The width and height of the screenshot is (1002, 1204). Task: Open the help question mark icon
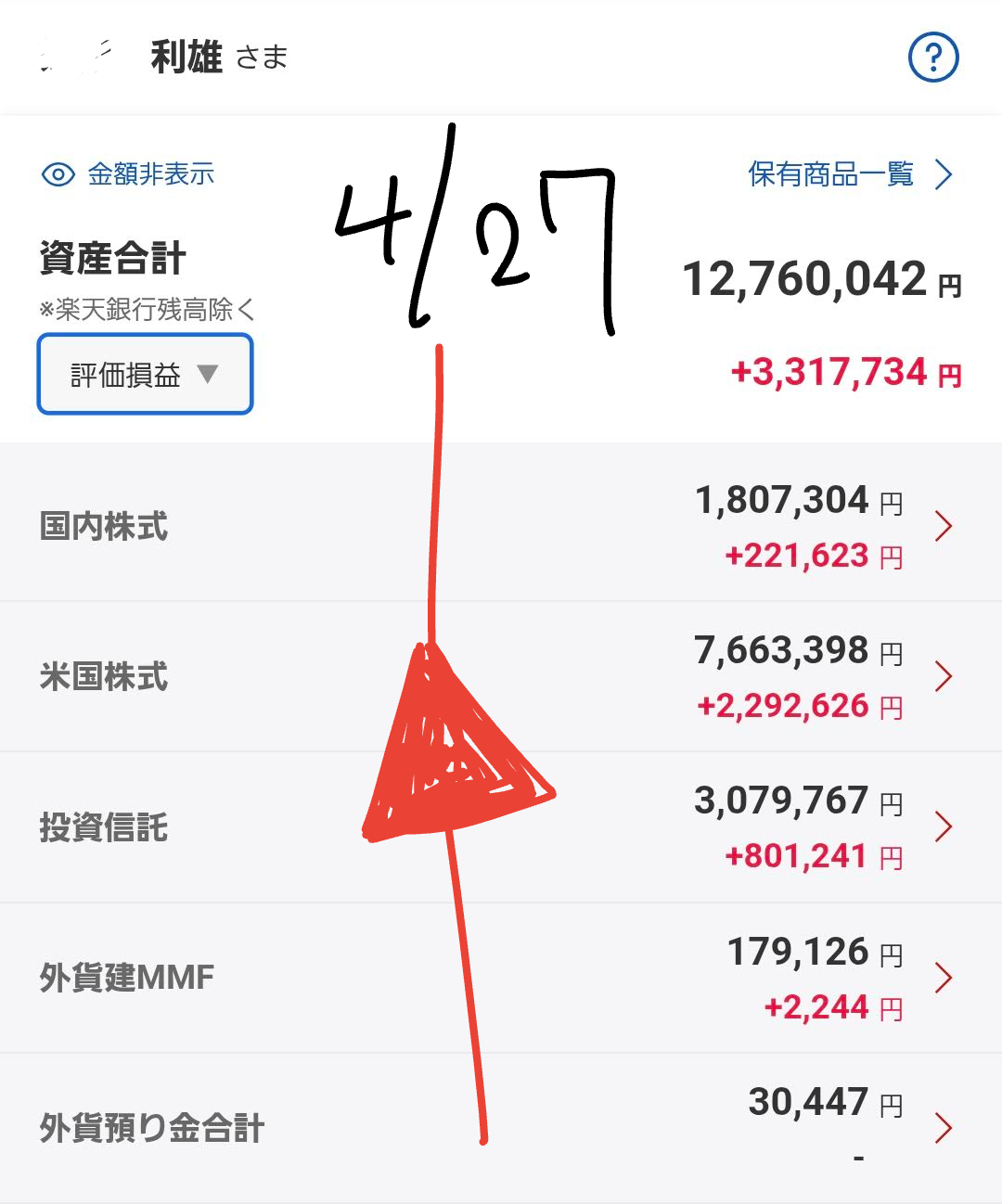click(932, 58)
